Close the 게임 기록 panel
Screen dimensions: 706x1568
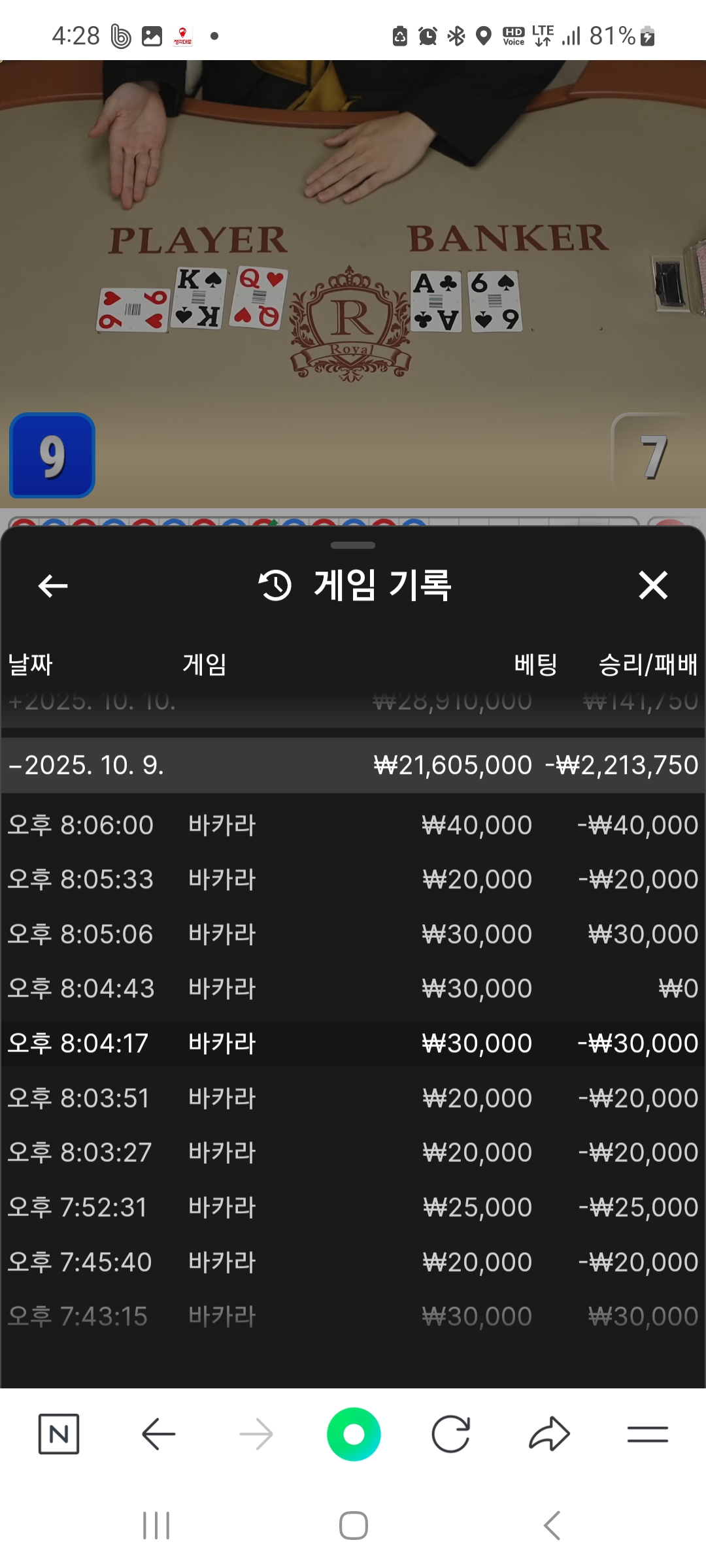[x=653, y=585]
